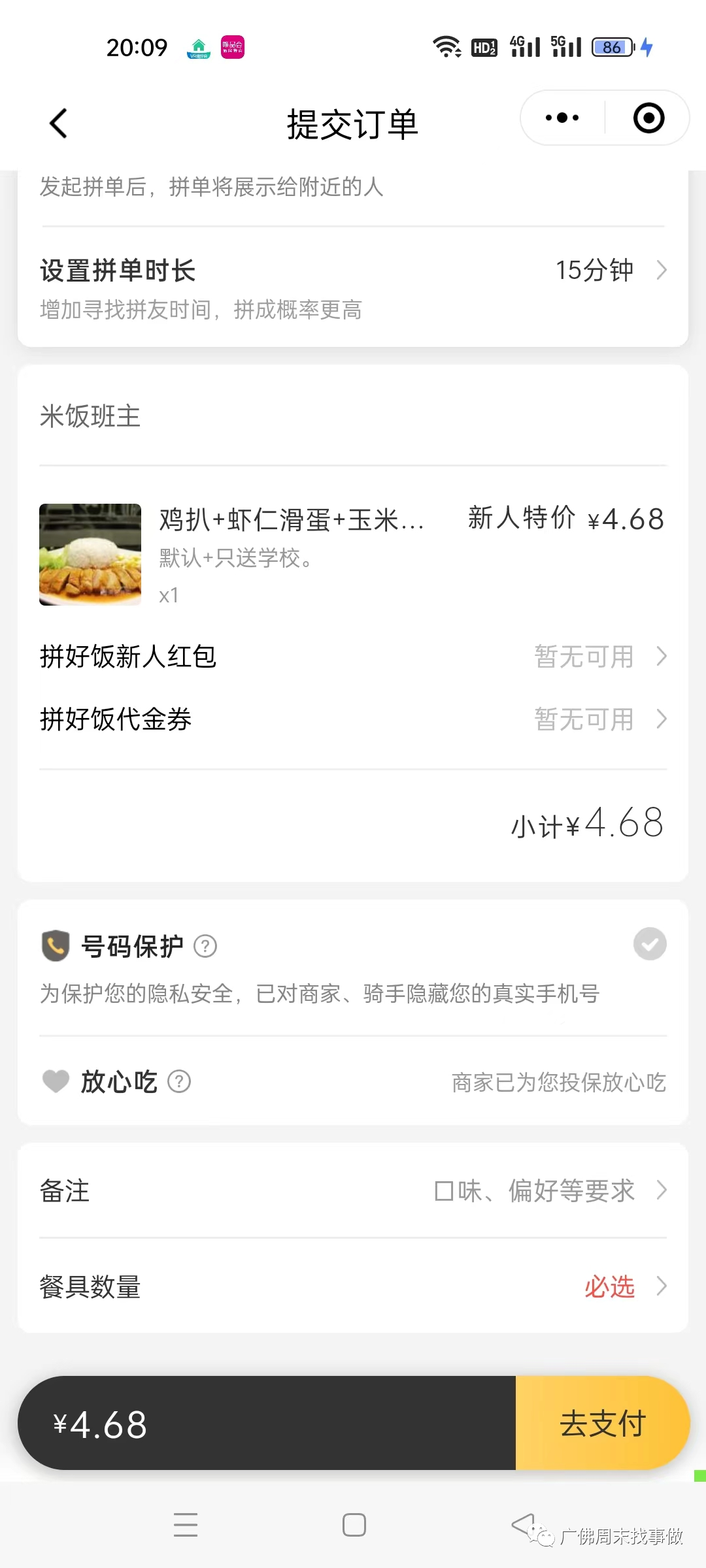Go back from the 提交订单 page
The height and width of the screenshot is (1568, 706).
pyautogui.click(x=59, y=123)
